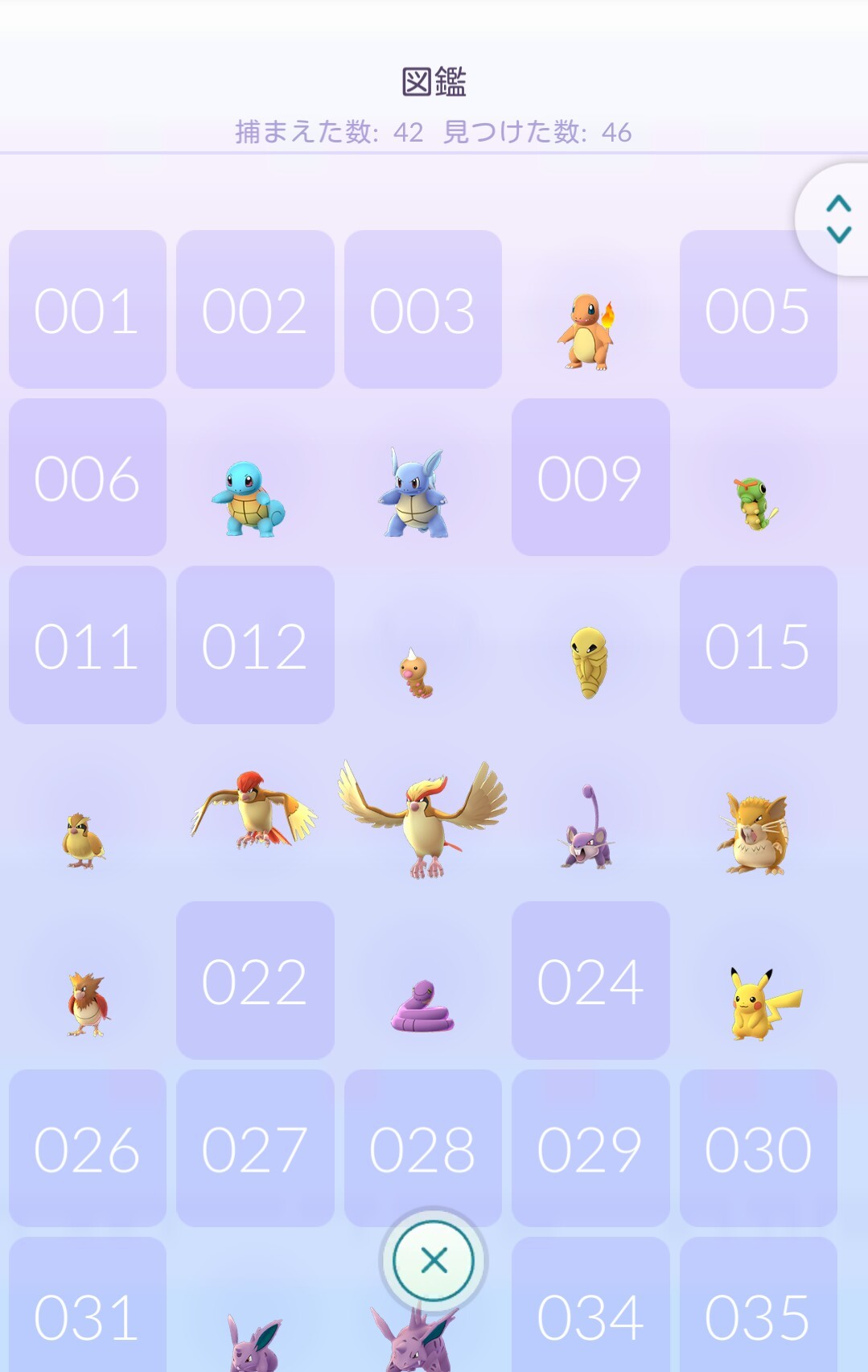This screenshot has height=1372, width=868.
Task: View the Kakuna entry
Action: [x=589, y=661]
